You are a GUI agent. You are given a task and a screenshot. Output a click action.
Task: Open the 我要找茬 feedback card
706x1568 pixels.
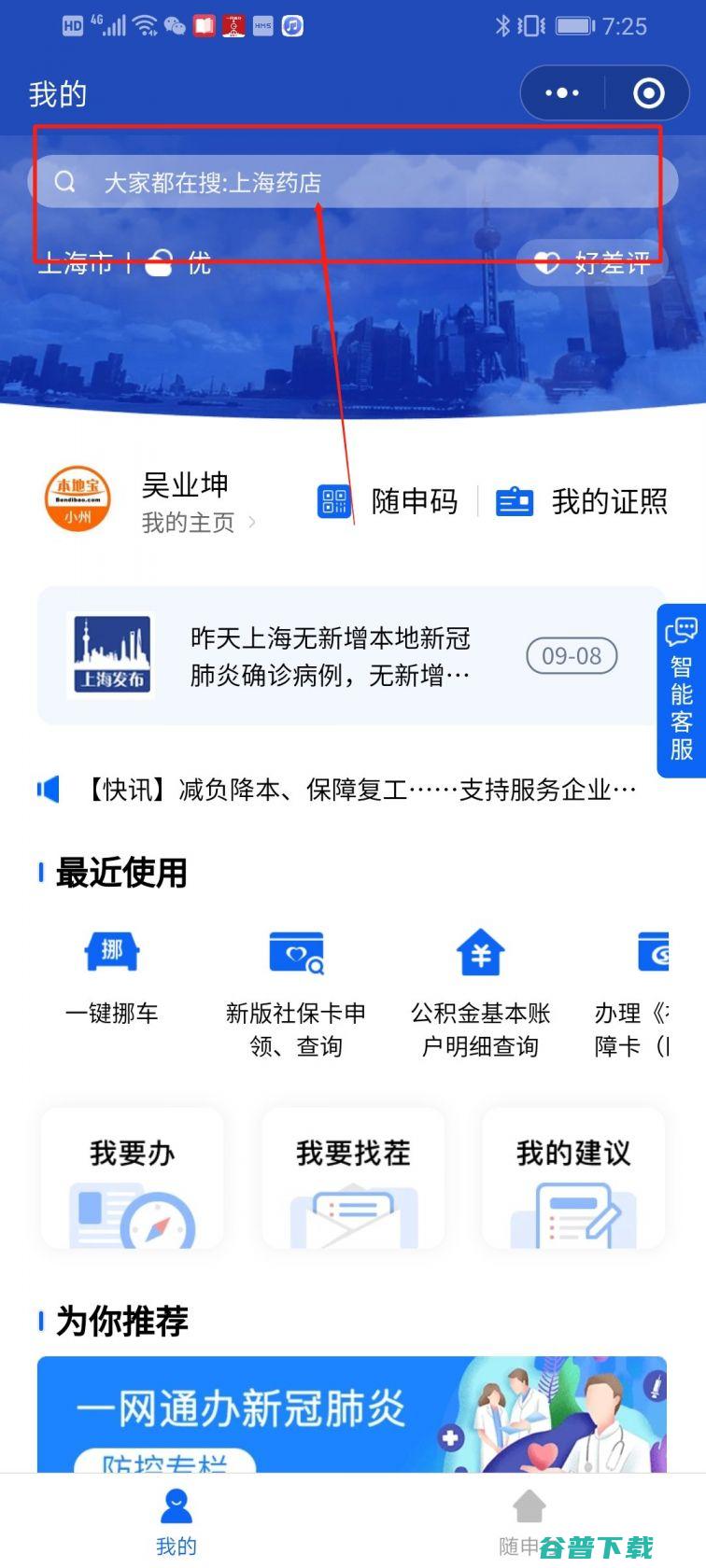click(x=352, y=1178)
